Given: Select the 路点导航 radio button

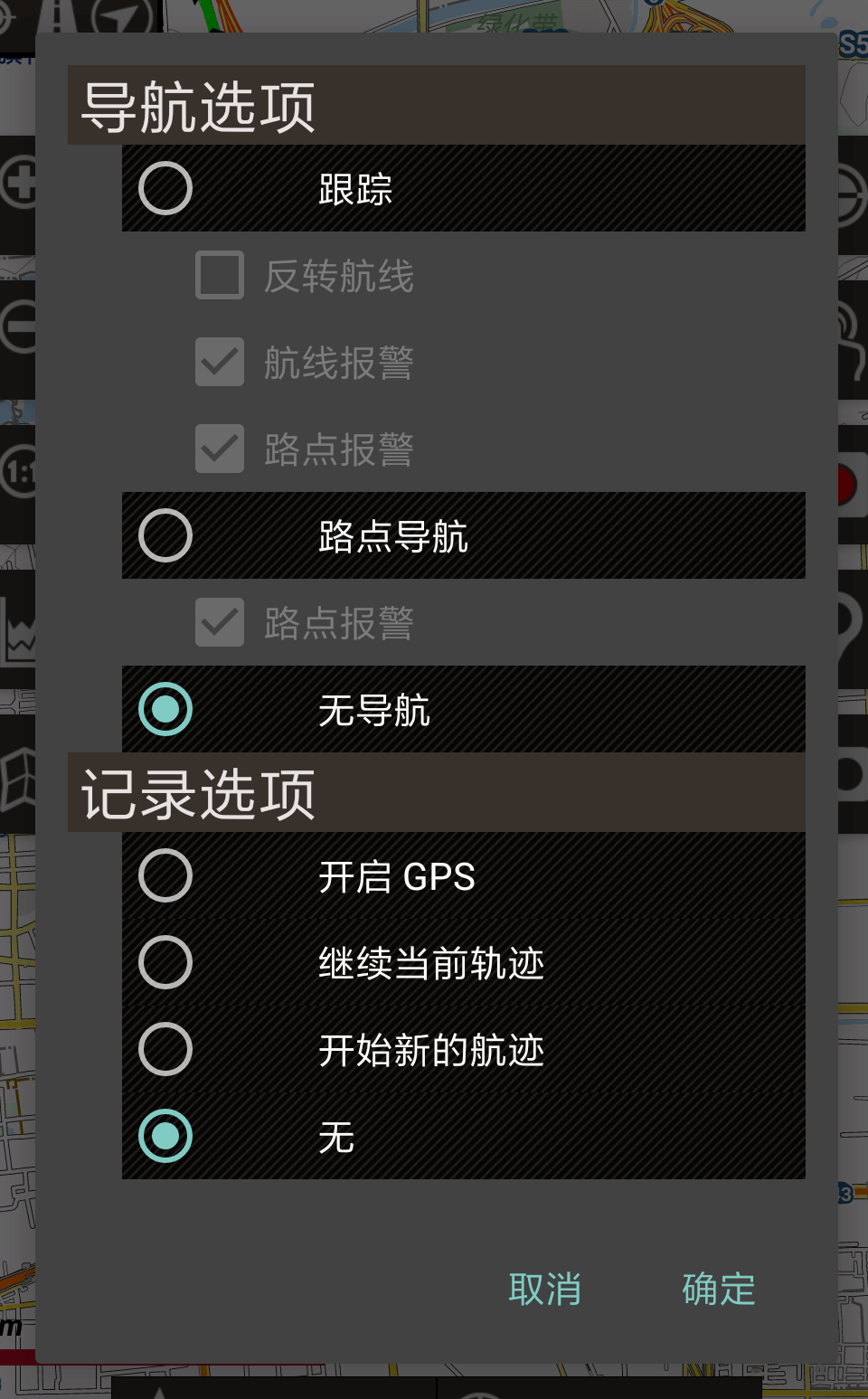Looking at the screenshot, I should [x=165, y=535].
